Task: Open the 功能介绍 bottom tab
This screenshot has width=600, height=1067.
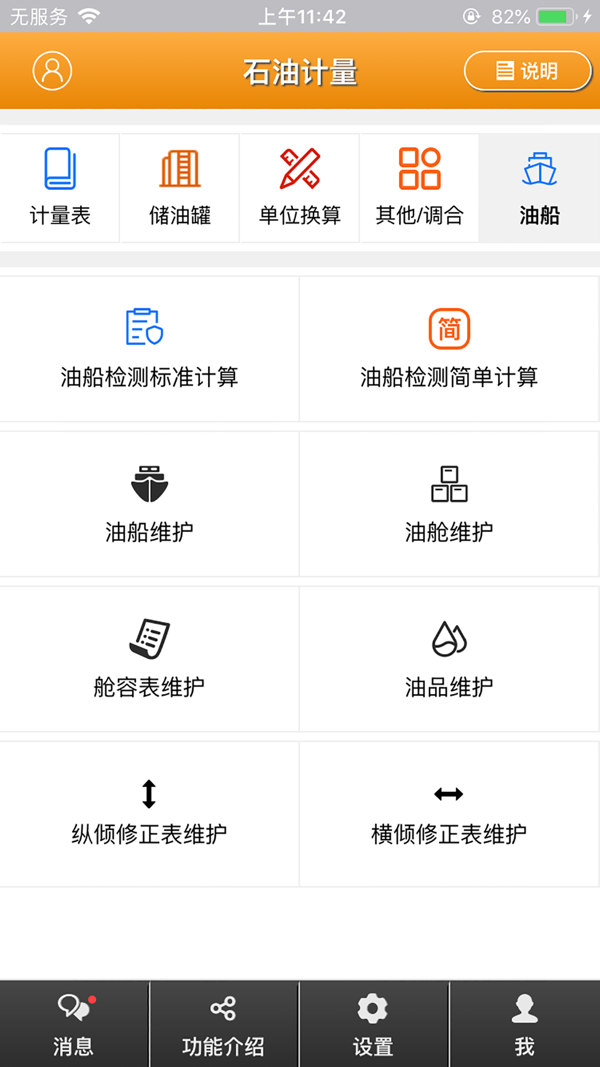Action: pyautogui.click(x=223, y=1025)
